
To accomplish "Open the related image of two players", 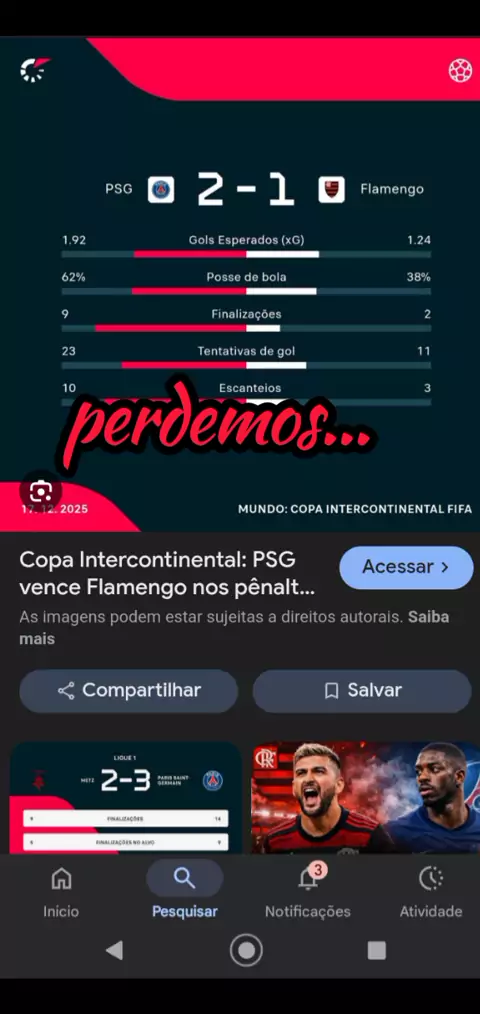I will 365,797.
